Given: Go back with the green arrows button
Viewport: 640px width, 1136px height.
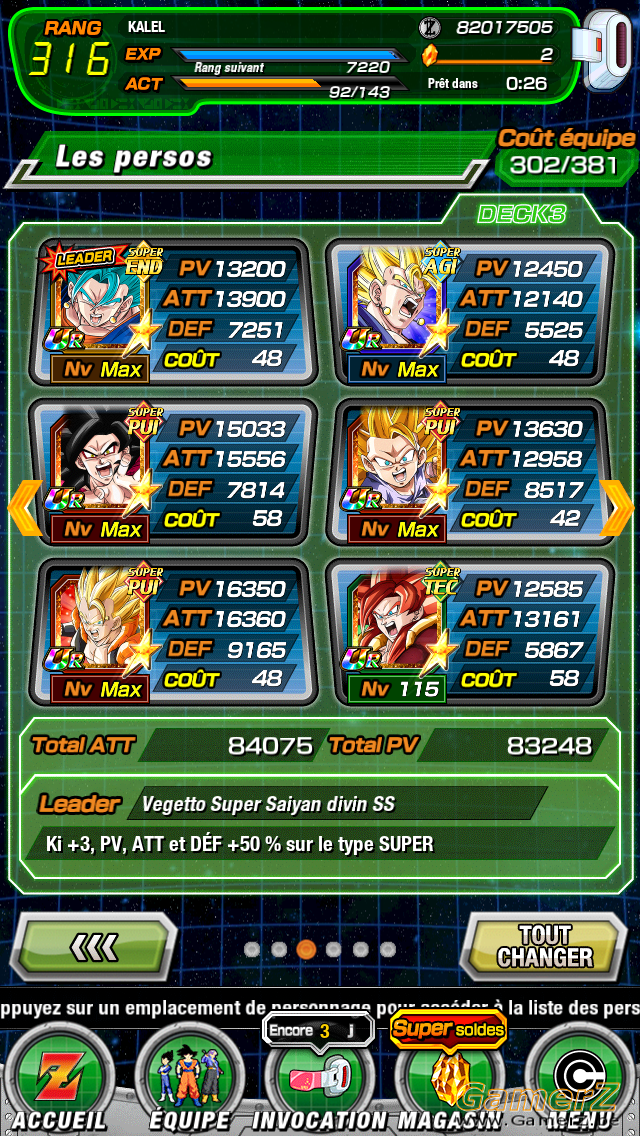Looking at the screenshot, I should (93, 946).
